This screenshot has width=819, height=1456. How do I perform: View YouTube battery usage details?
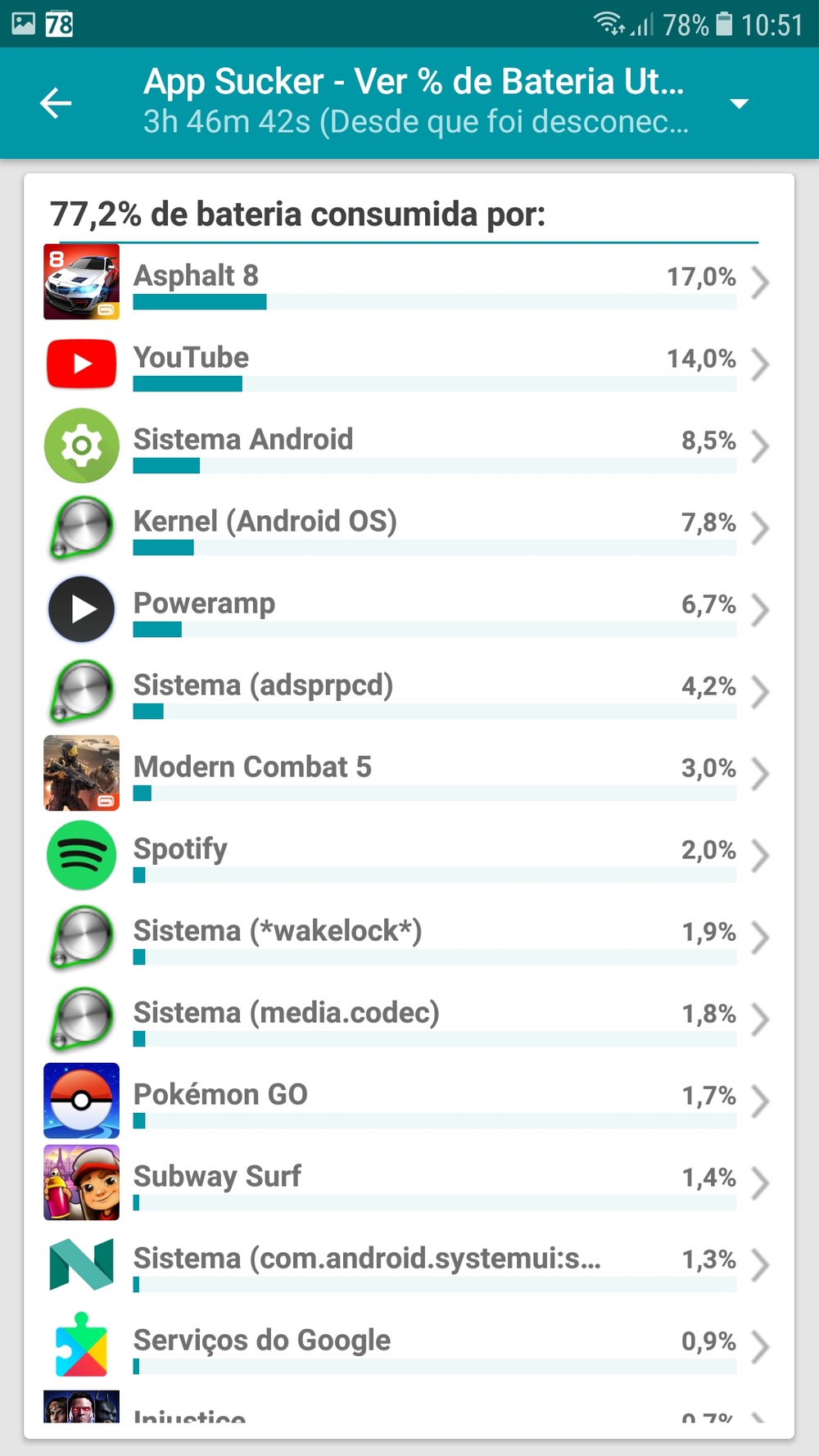point(409,364)
